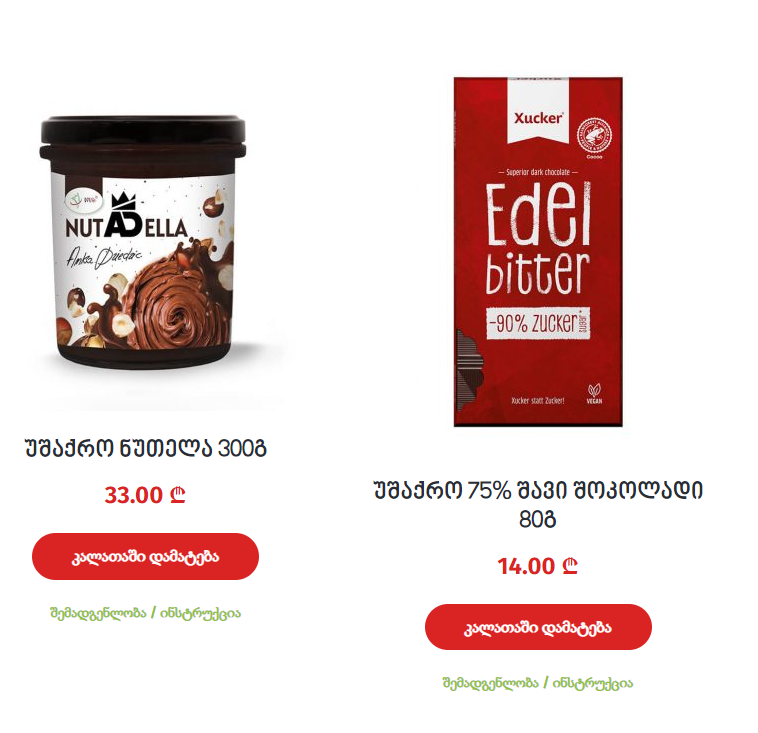Add უშაქრო ნუთელა 300გ to the cart
The height and width of the screenshot is (733, 758).
click(x=145, y=557)
